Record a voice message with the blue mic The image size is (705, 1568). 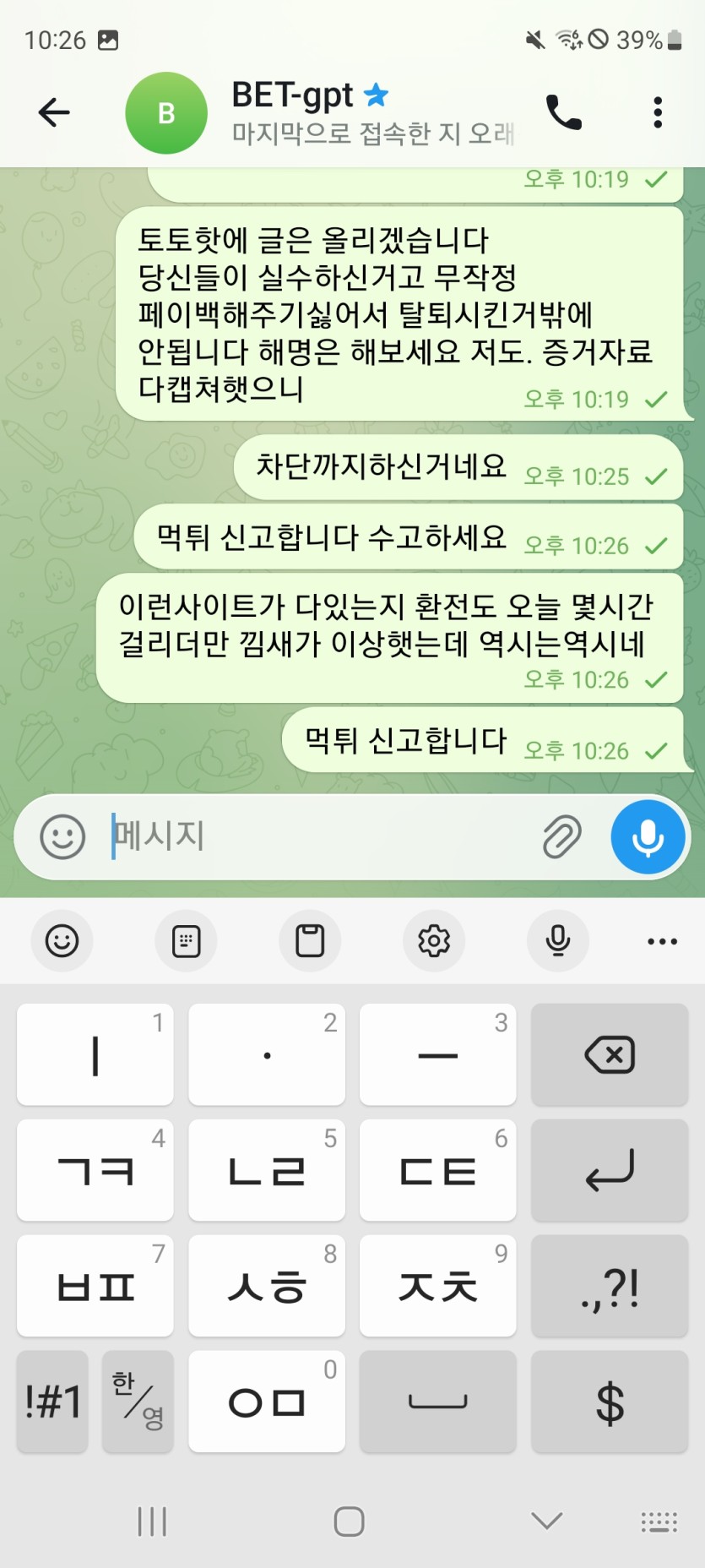[x=648, y=837]
